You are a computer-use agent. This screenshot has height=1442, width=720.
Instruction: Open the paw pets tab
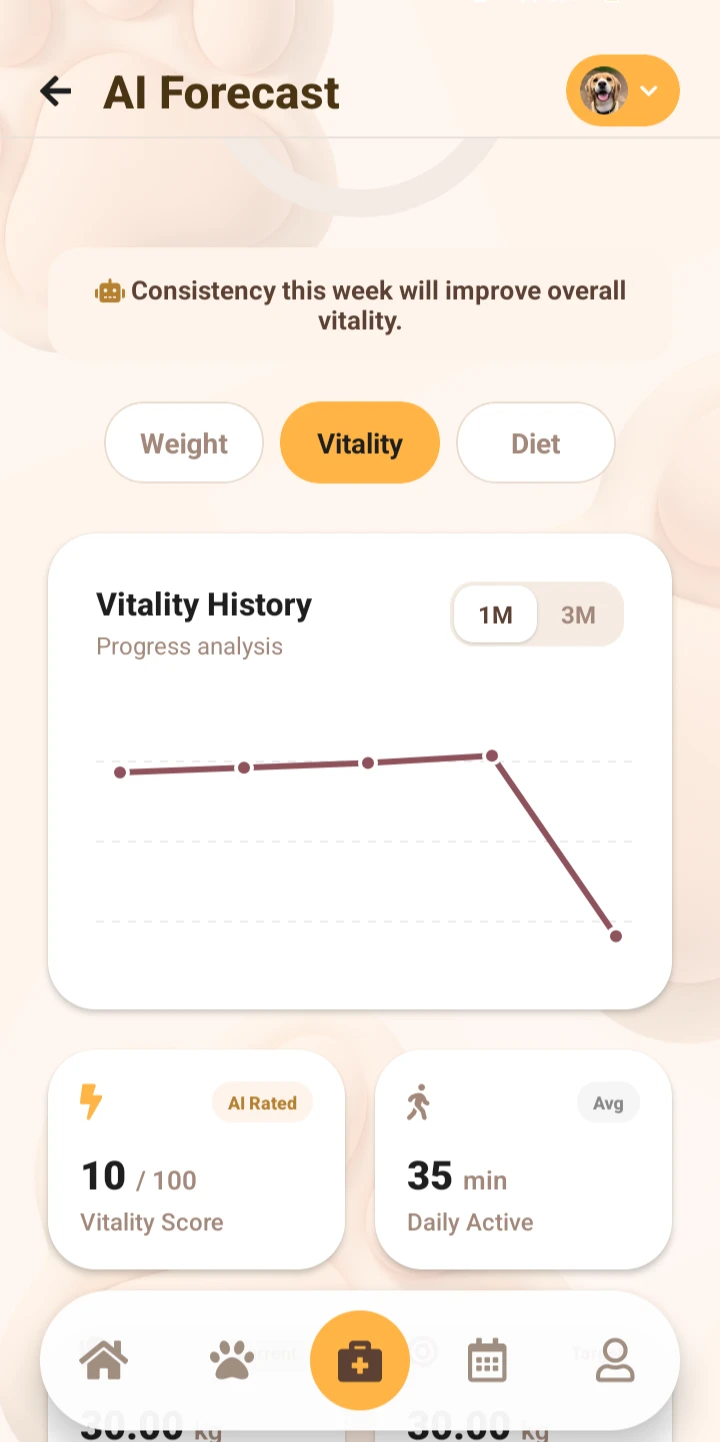232,1361
